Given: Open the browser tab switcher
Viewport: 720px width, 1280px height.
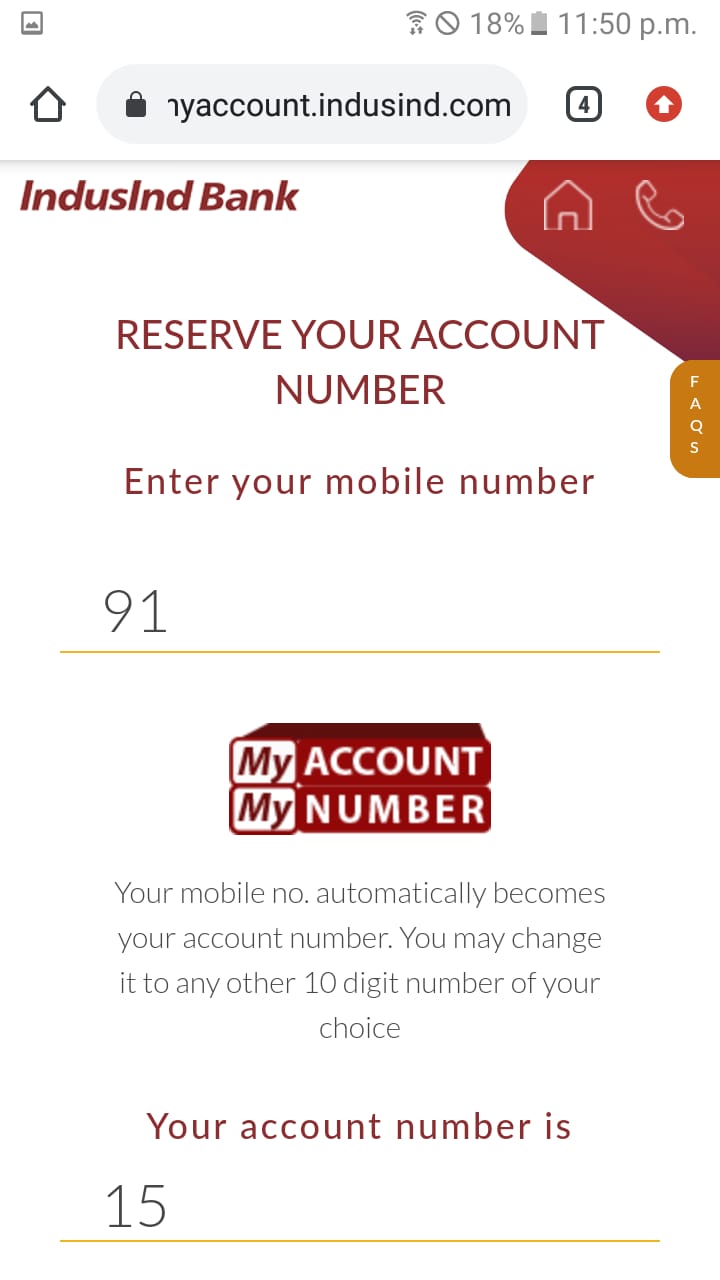Looking at the screenshot, I should click(584, 105).
